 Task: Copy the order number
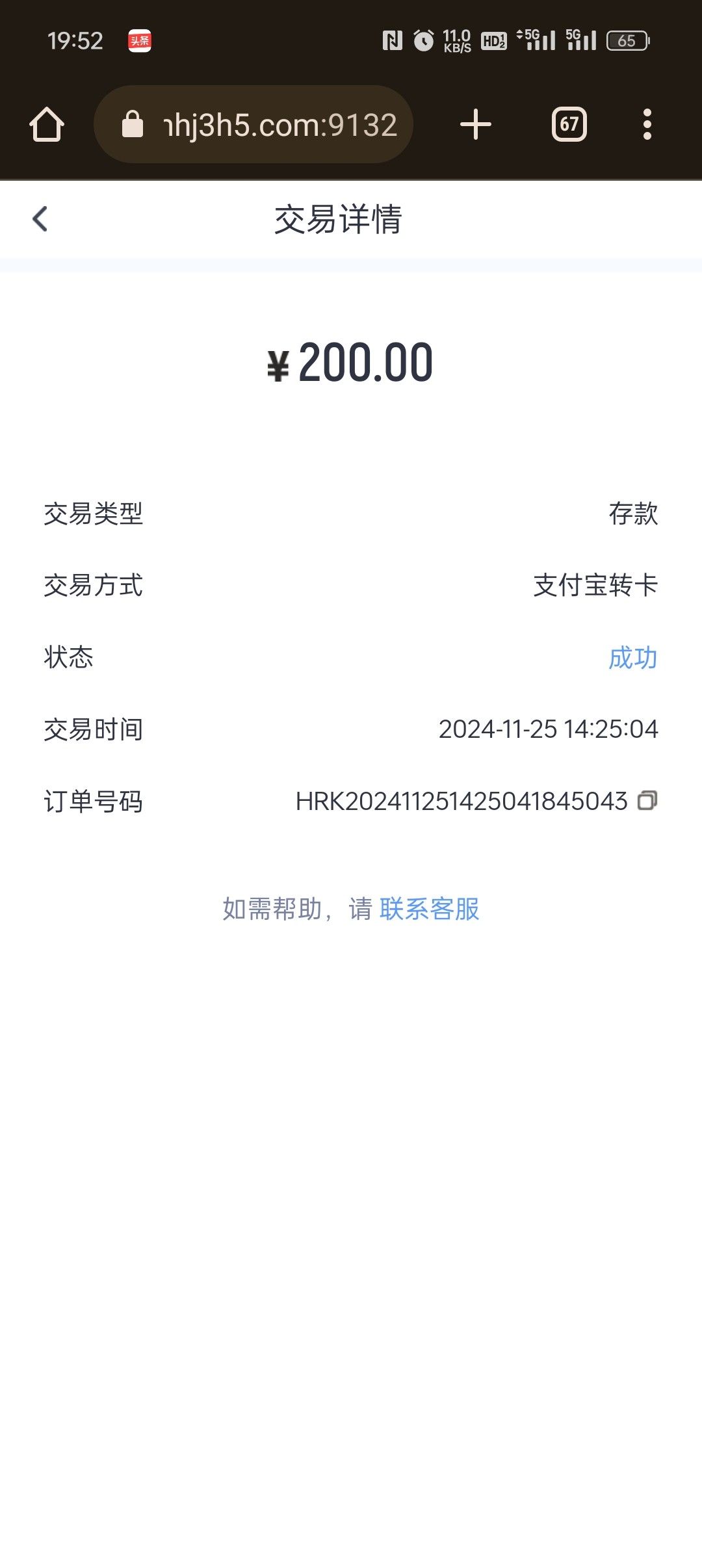click(x=647, y=800)
